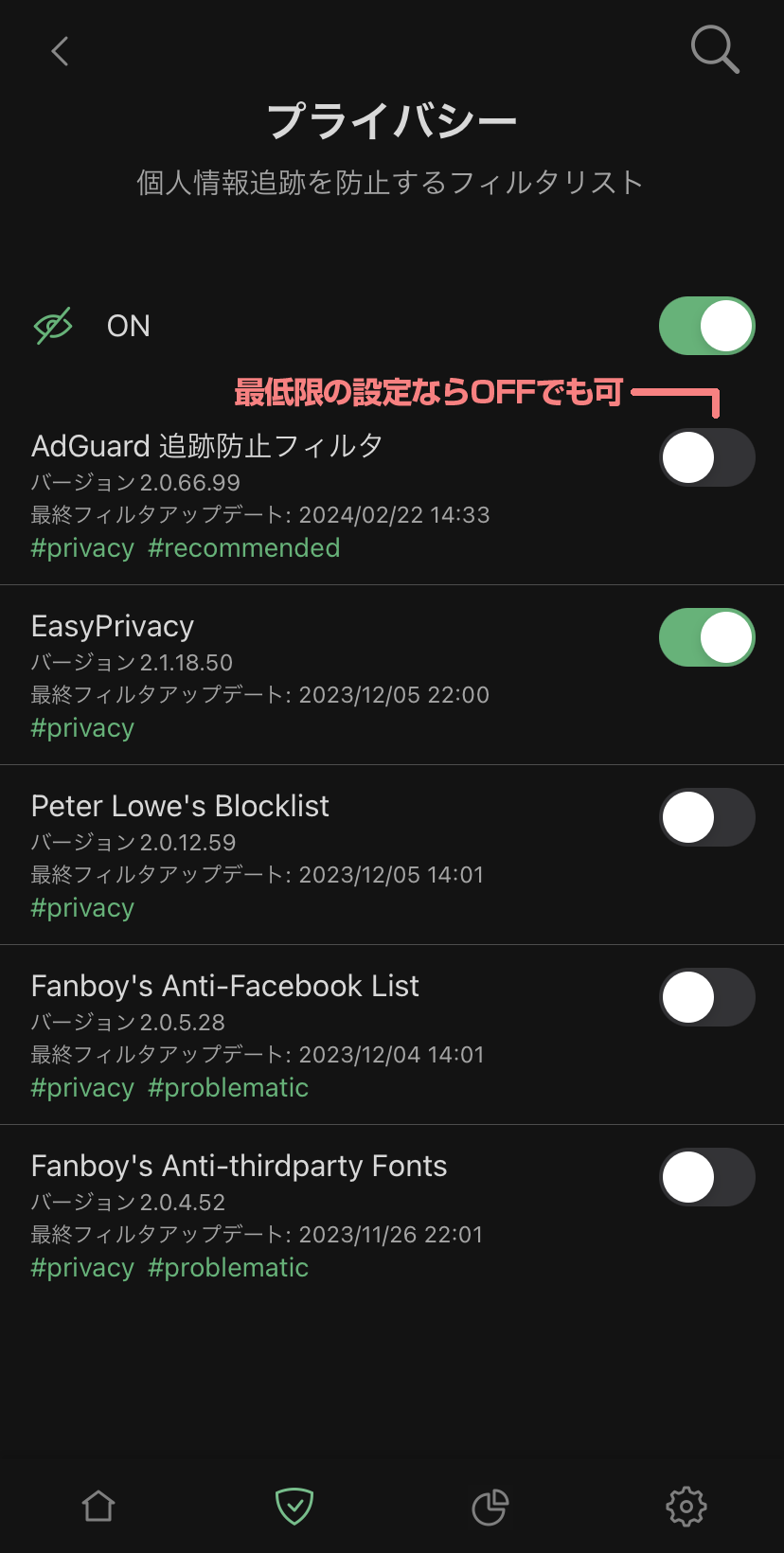
Task: Enable Peter Lowe's Blocklist
Action: 706,817
